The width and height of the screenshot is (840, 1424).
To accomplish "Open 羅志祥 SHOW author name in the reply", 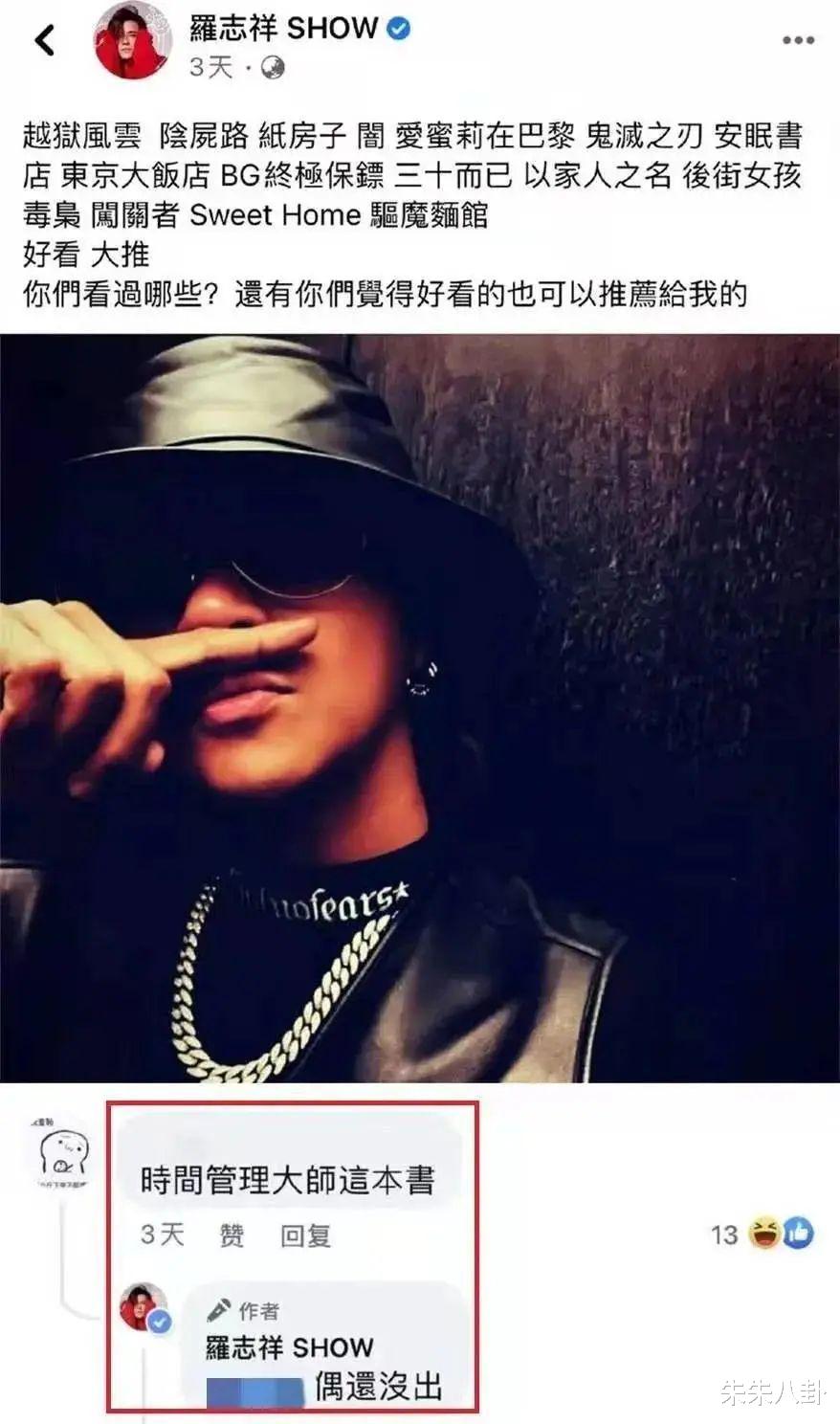I will [x=290, y=1347].
